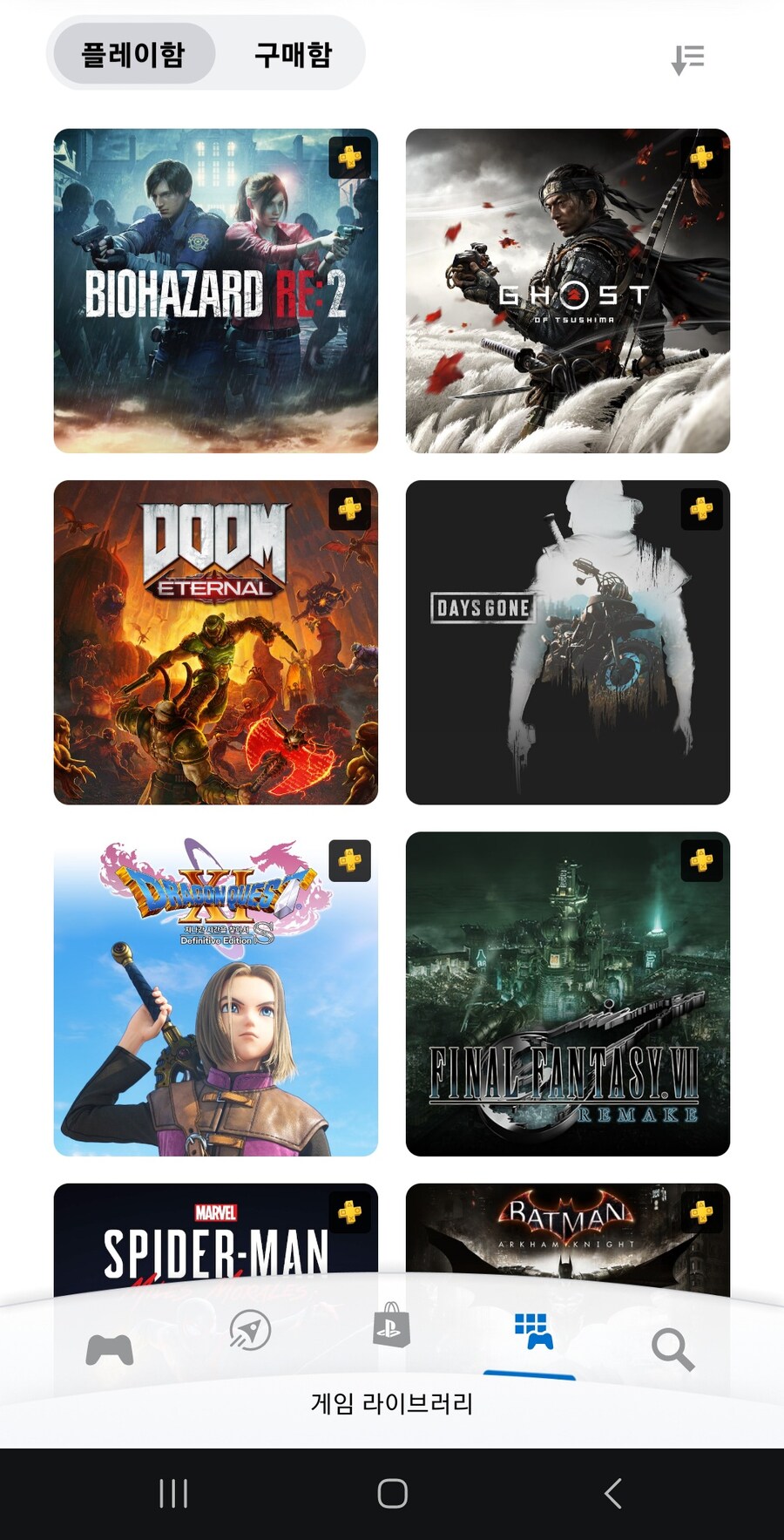
Task: Open Batman Arkham Knight game tile
Action: click(x=567, y=1233)
